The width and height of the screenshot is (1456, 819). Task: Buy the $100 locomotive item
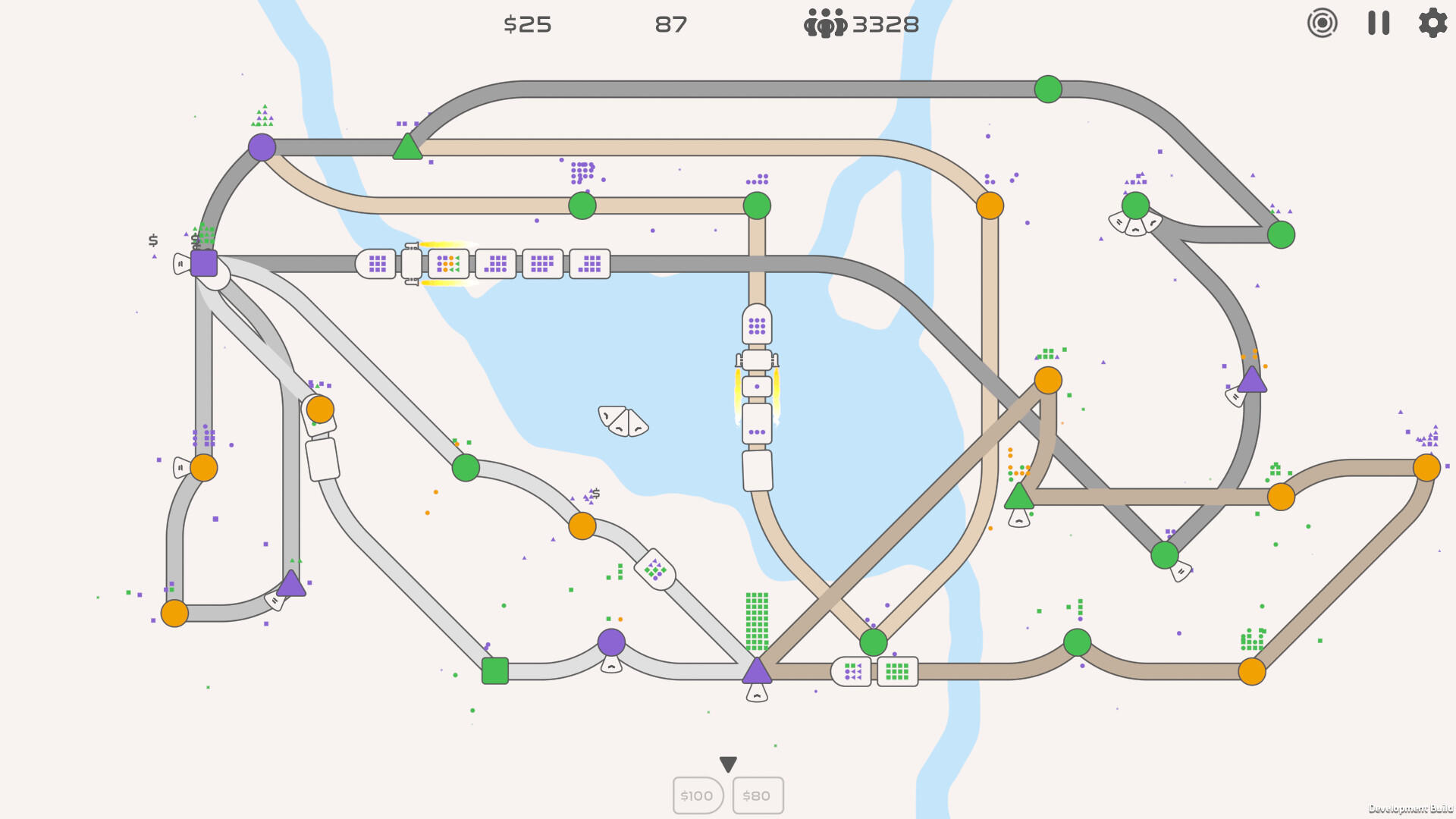coord(698,795)
